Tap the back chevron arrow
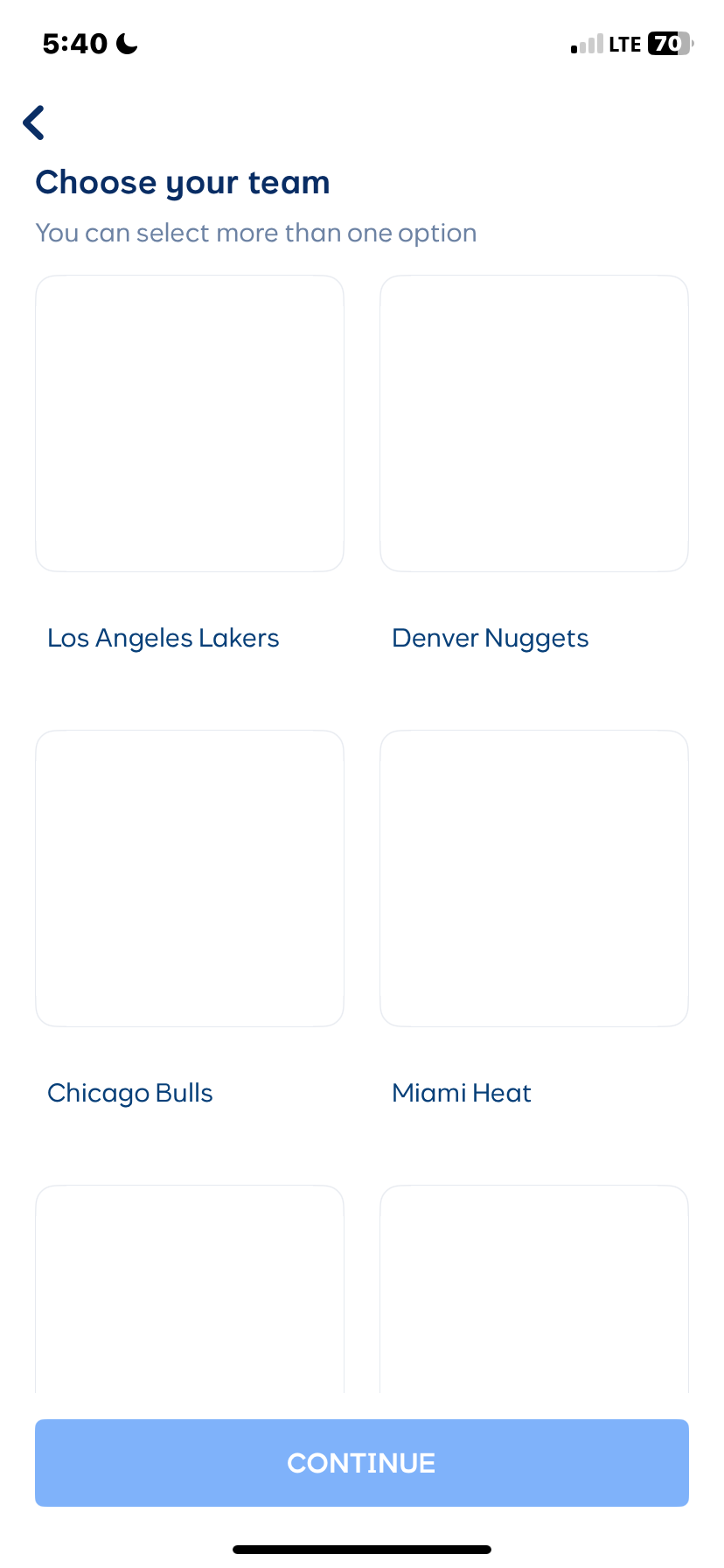 (x=33, y=122)
